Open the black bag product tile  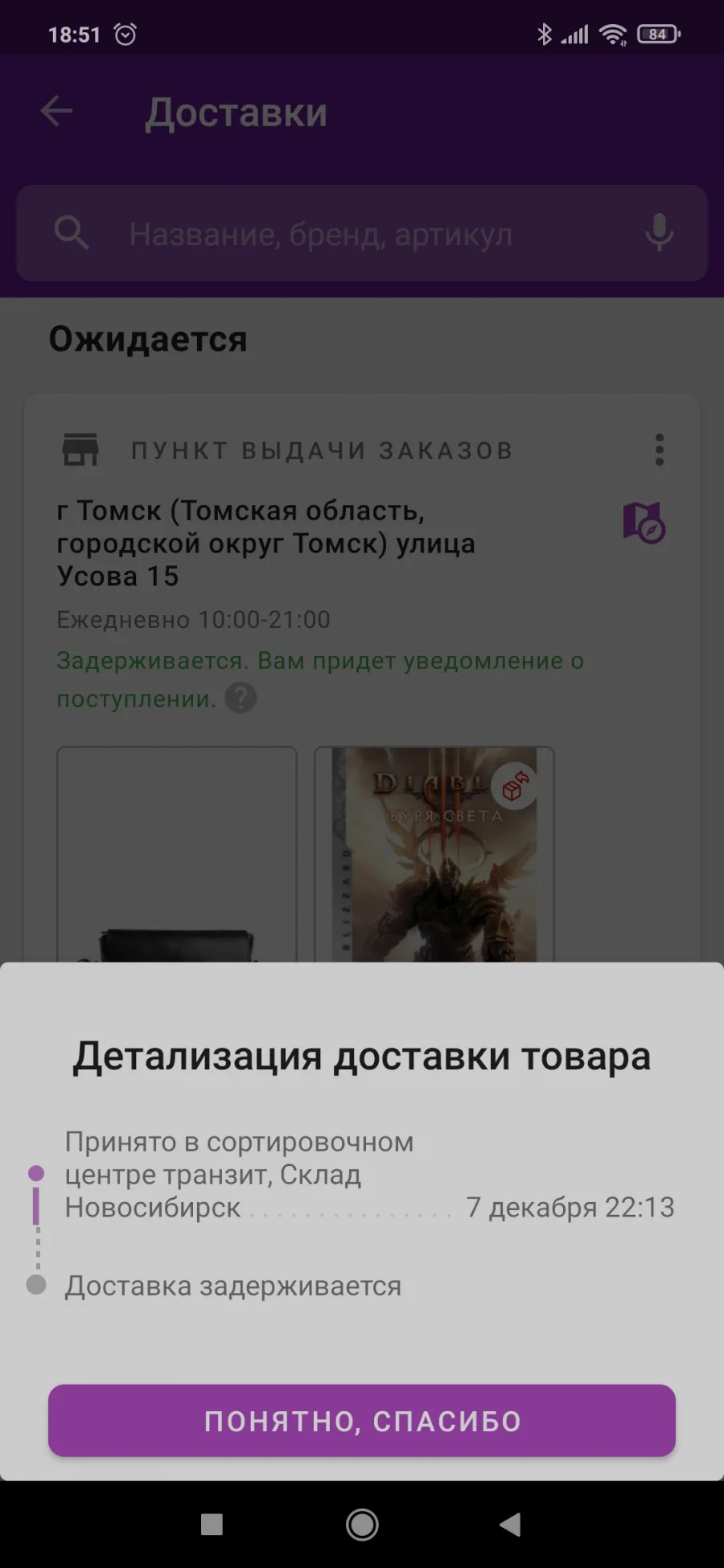point(177,854)
